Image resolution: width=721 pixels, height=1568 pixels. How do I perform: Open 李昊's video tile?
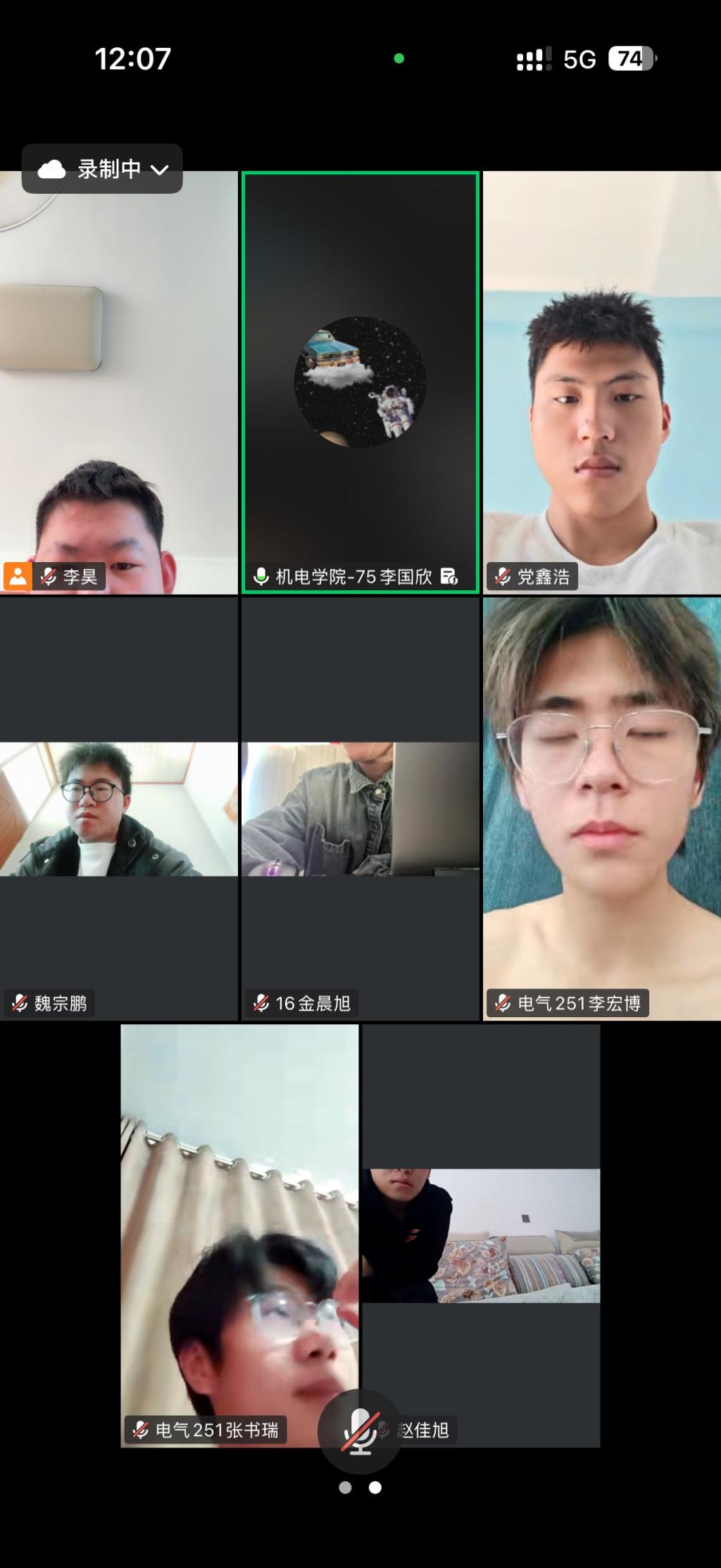pyautogui.click(x=118, y=382)
